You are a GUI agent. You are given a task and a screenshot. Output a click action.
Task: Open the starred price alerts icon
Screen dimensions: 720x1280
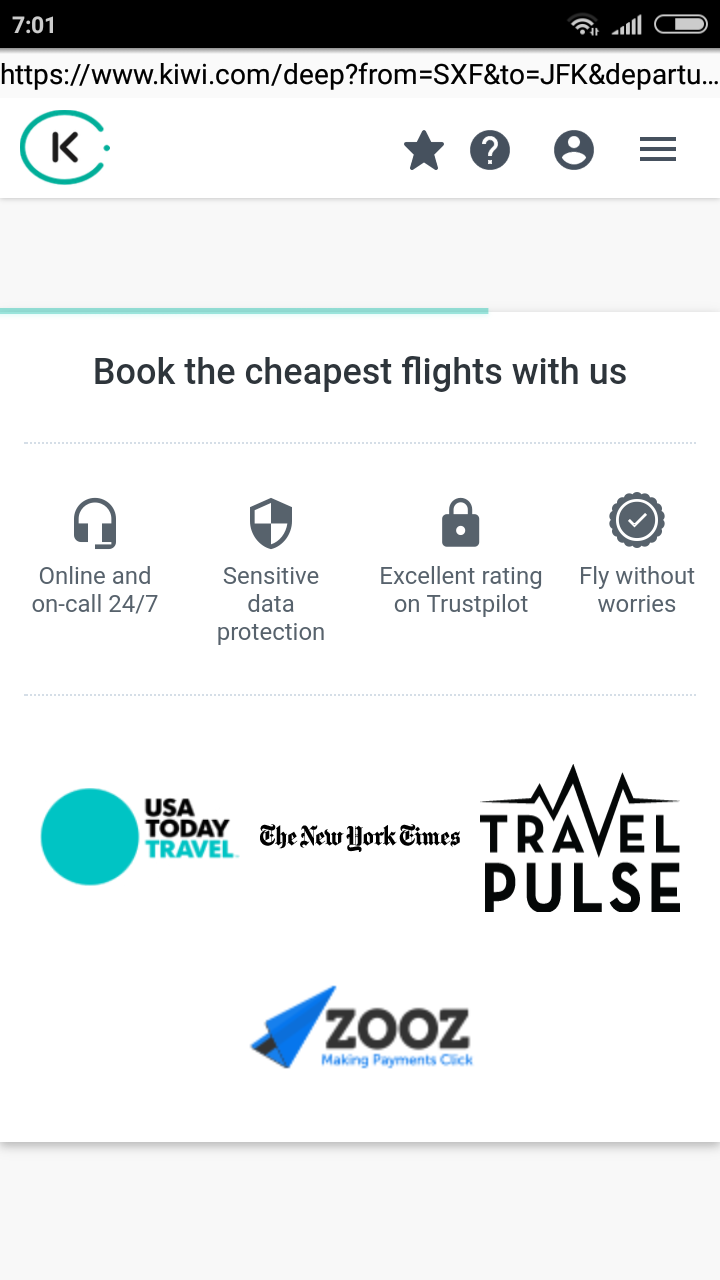(424, 151)
